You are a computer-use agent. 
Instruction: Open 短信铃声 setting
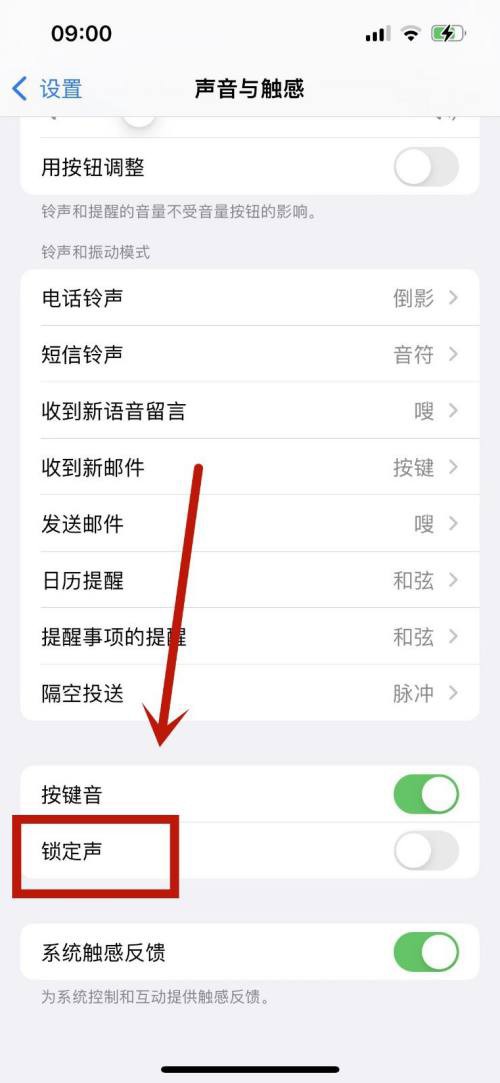[x=250, y=354]
